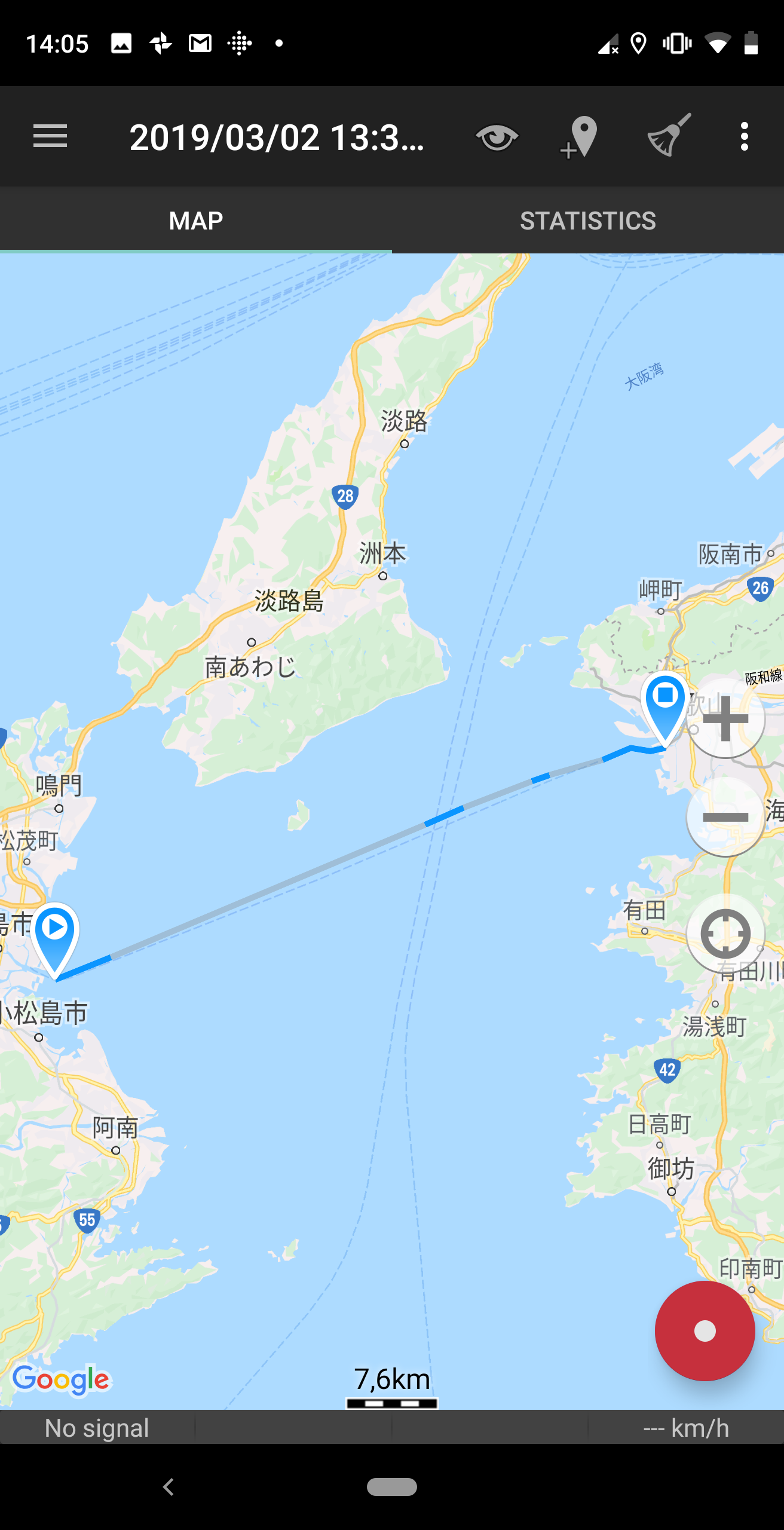Zoom in on the map

pos(725,718)
